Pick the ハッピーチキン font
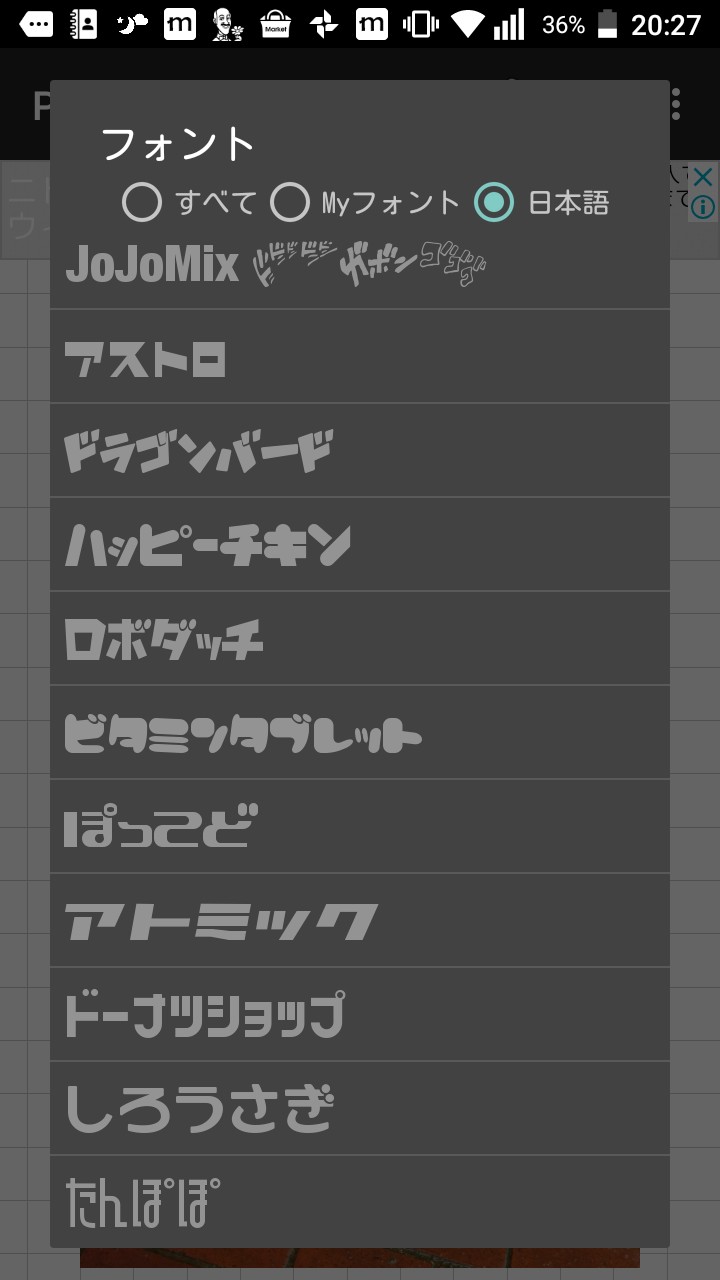 point(360,545)
